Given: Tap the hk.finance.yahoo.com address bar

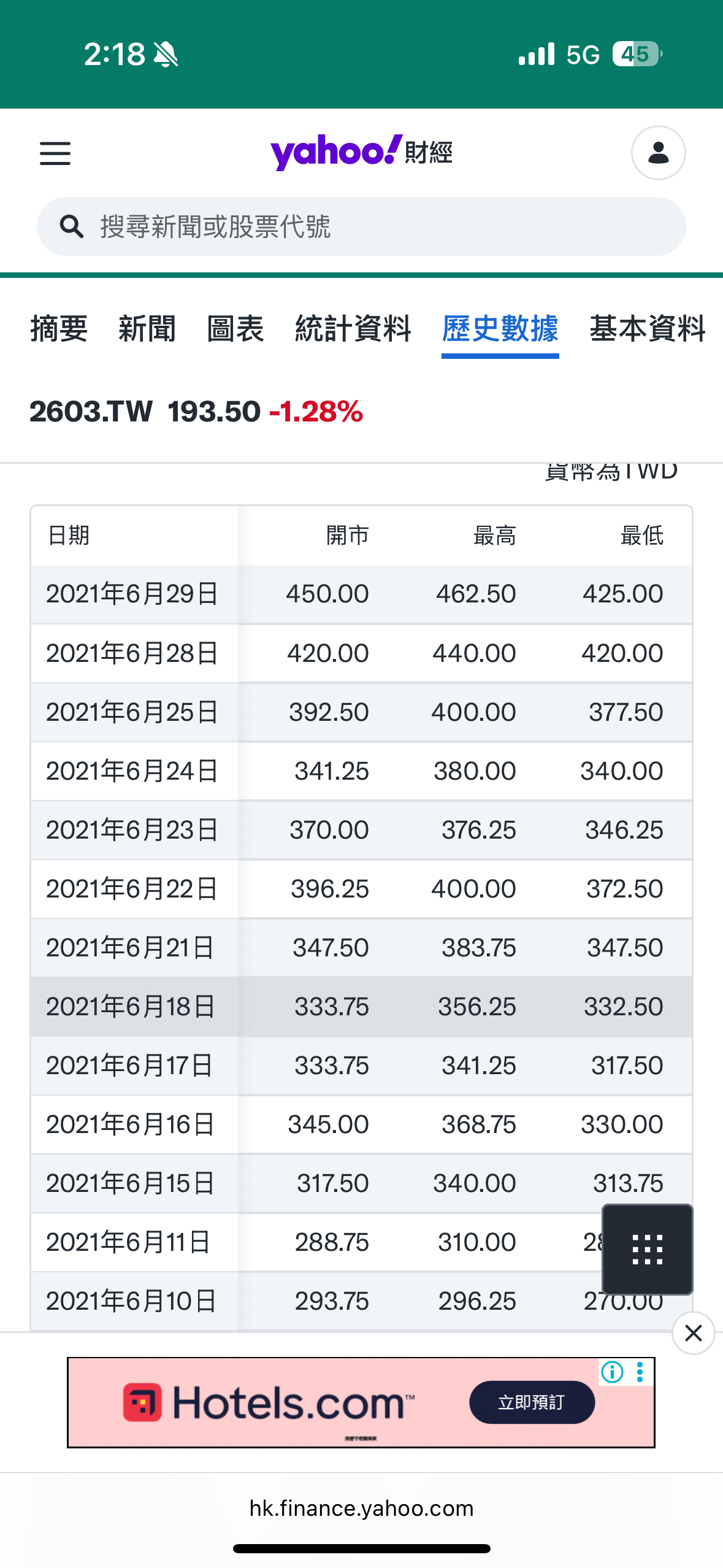Looking at the screenshot, I should tap(361, 1508).
